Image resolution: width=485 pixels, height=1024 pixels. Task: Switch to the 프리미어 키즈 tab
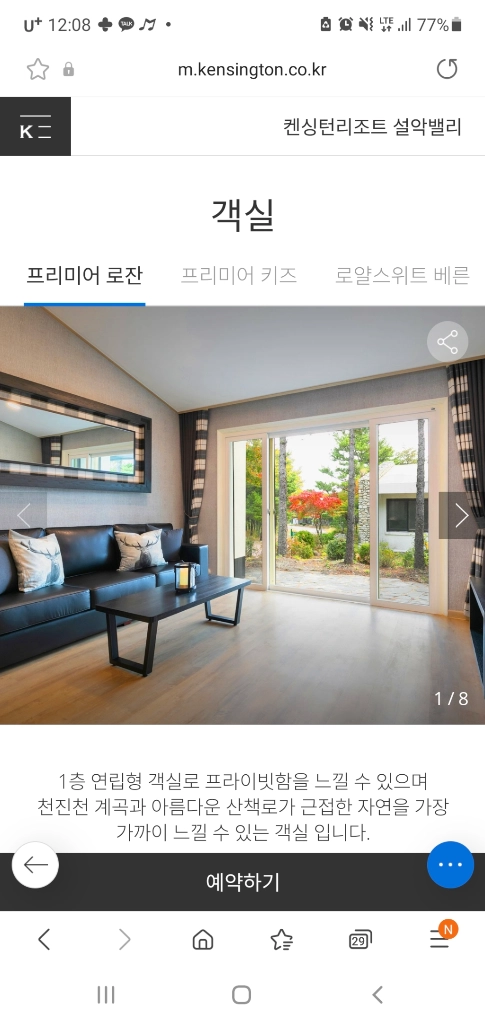point(239,276)
